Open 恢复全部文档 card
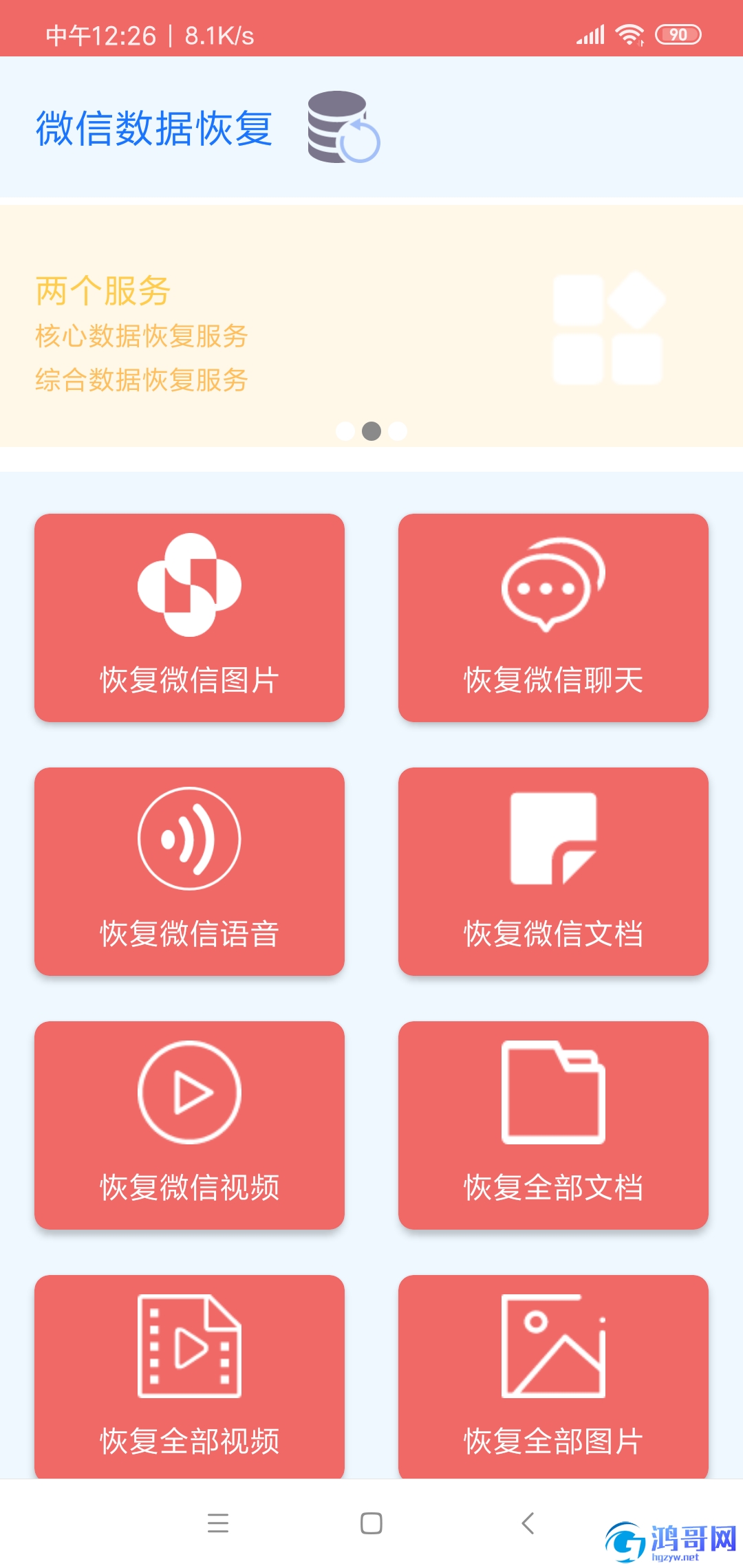Image resolution: width=743 pixels, height=1568 pixels. pos(553,1125)
